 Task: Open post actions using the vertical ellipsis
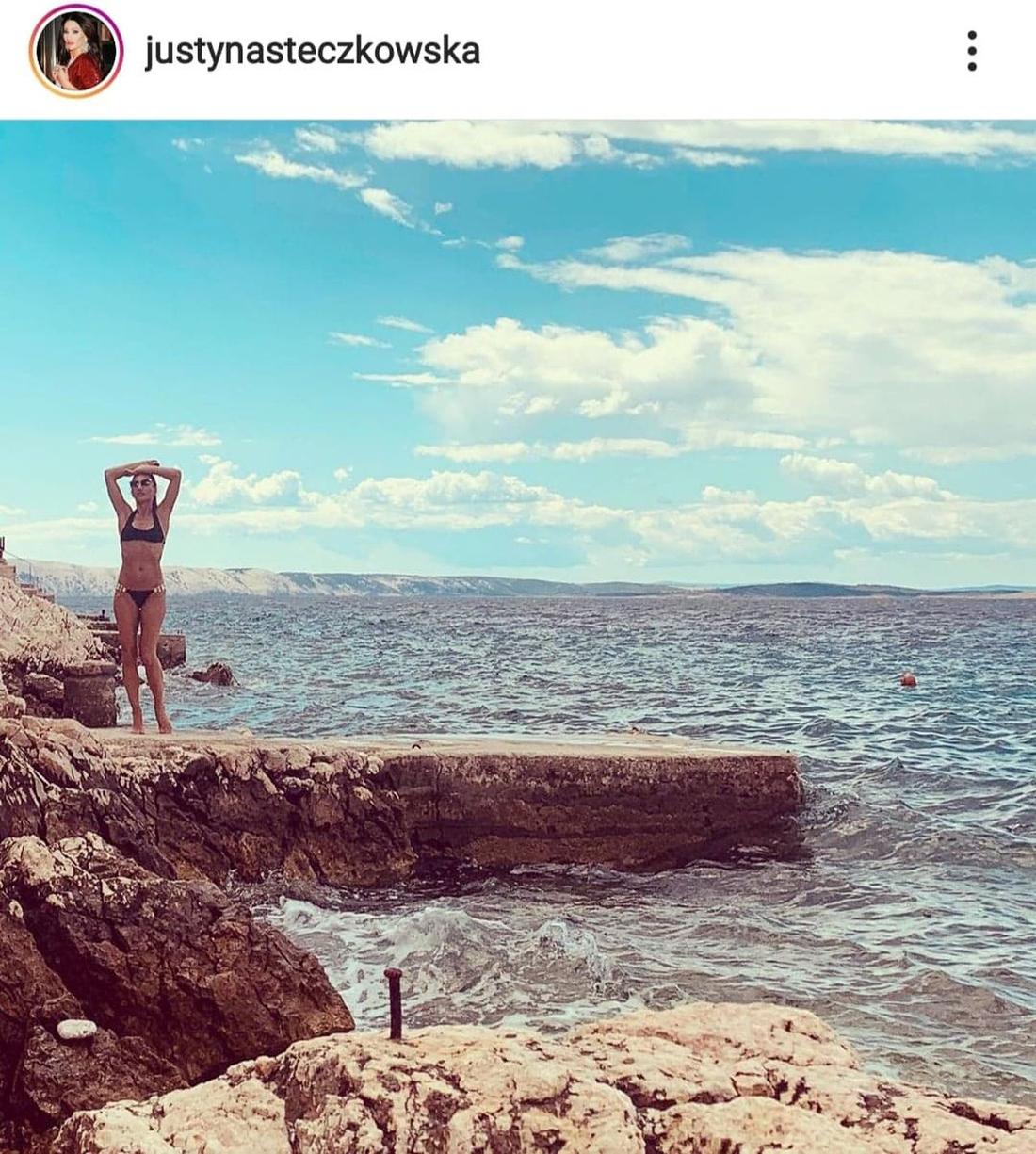coord(970,47)
